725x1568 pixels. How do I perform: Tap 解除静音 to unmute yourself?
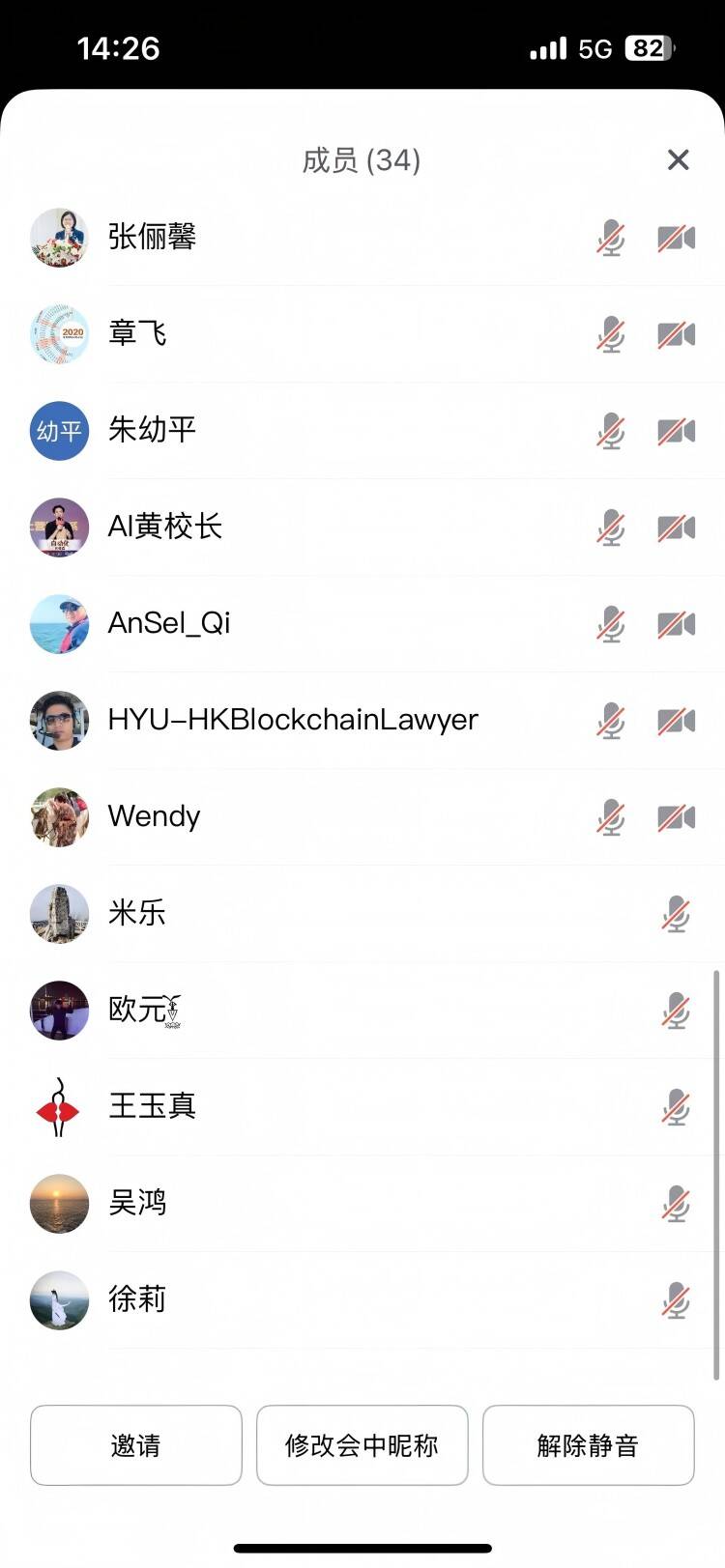(x=588, y=1444)
